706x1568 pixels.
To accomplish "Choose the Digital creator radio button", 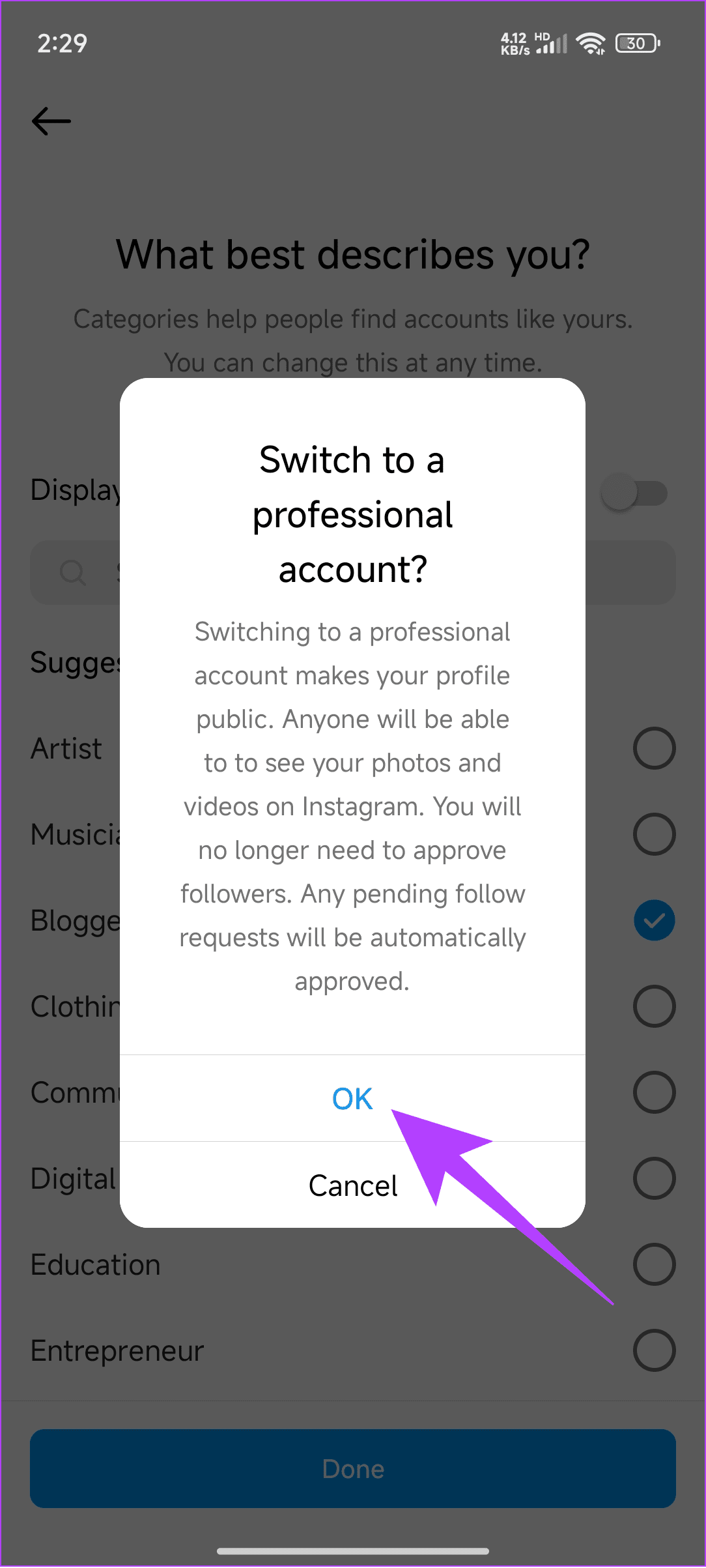I will tap(654, 1178).
